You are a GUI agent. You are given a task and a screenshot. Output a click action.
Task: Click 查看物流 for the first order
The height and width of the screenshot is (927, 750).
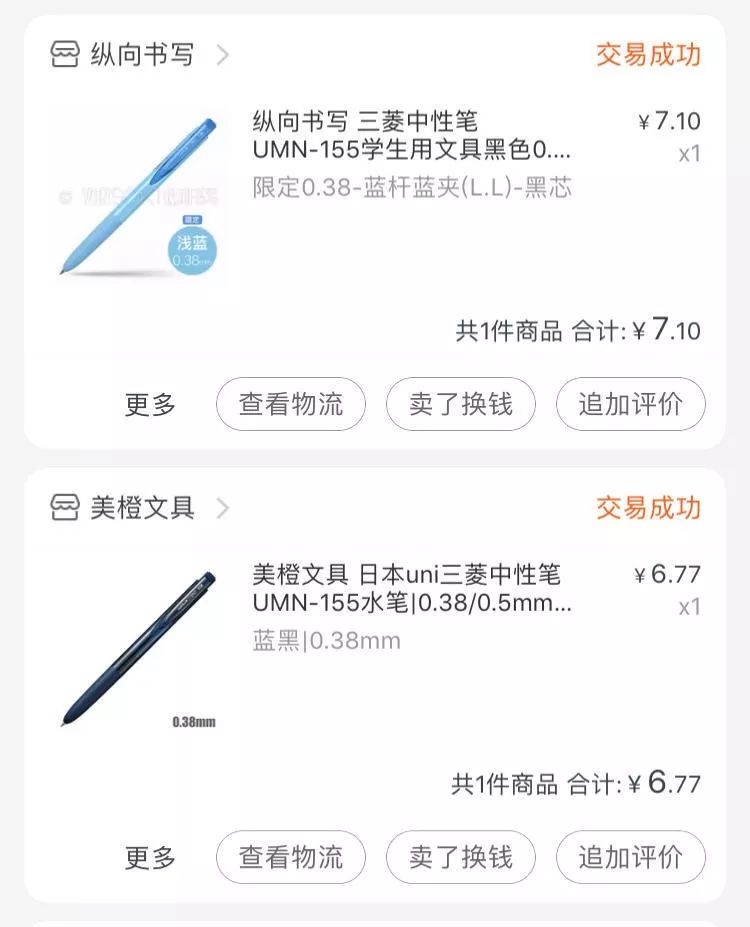point(290,404)
